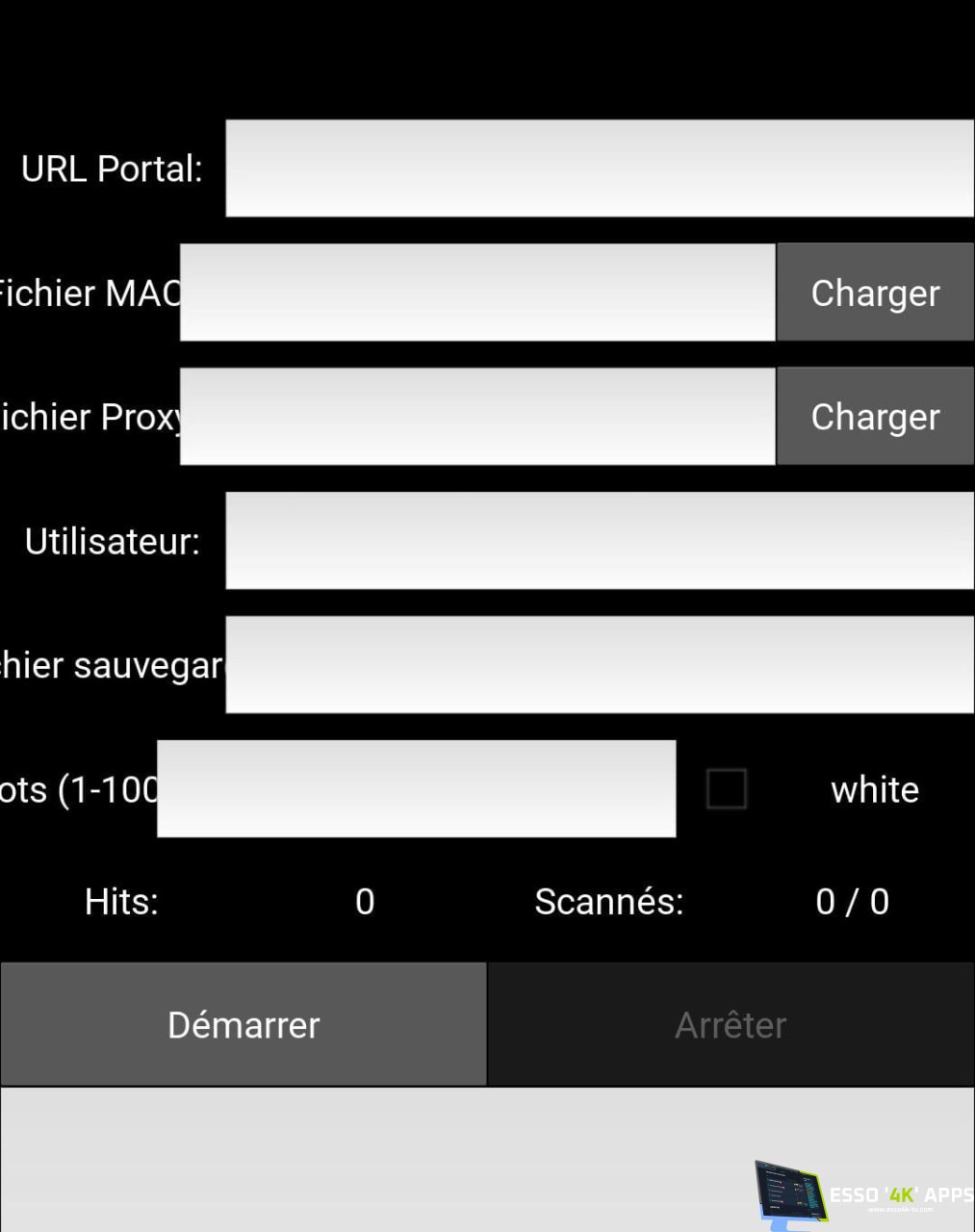Focus the Fichier sauvegarde field
Image resolution: width=975 pixels, height=1232 pixels.
tap(599, 665)
